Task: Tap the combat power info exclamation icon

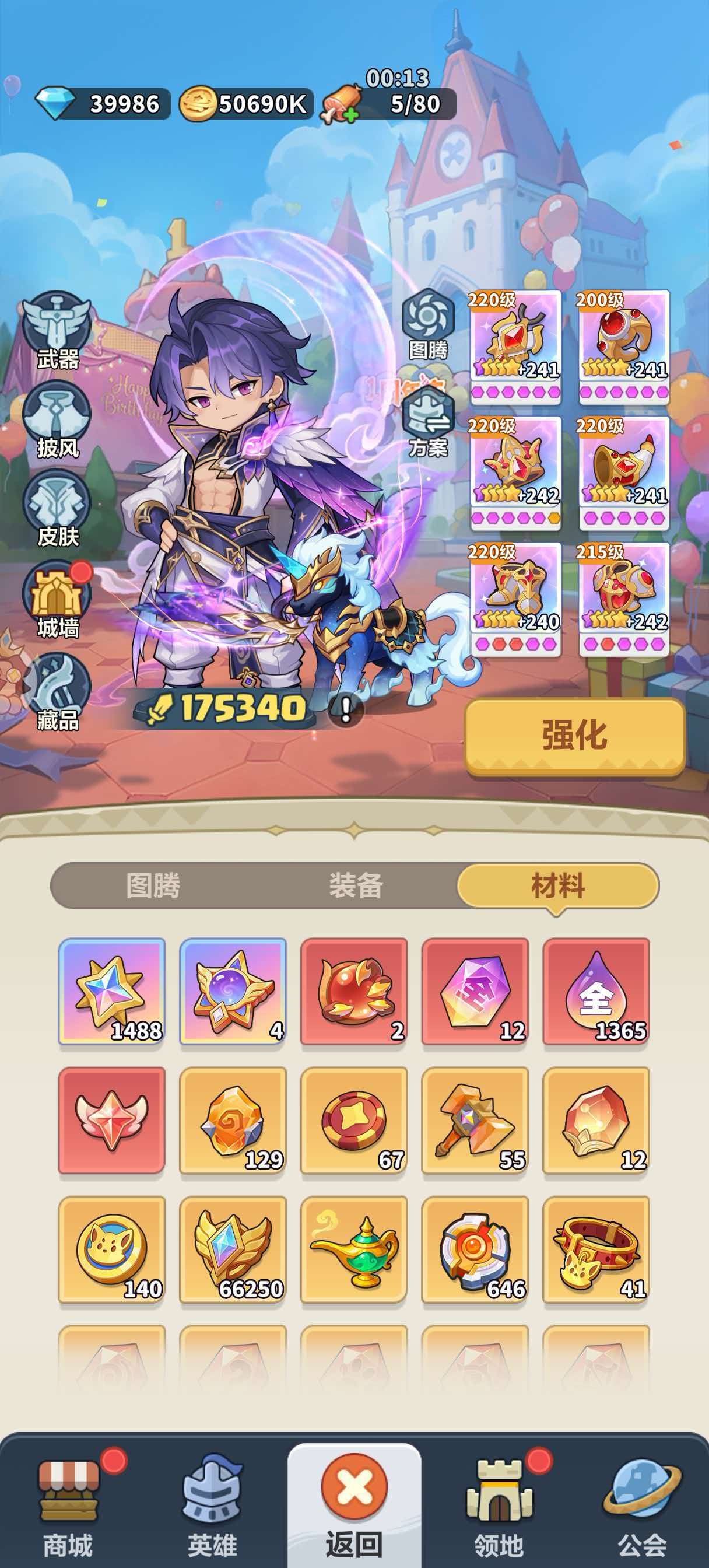Action: (x=346, y=709)
